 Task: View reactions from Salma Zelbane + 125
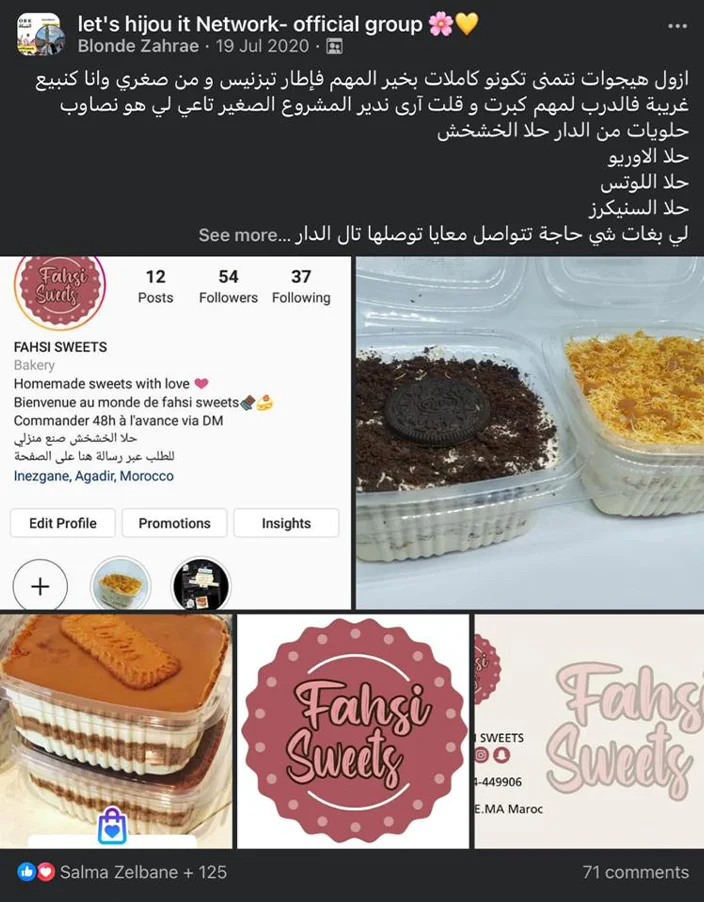[x=142, y=872]
